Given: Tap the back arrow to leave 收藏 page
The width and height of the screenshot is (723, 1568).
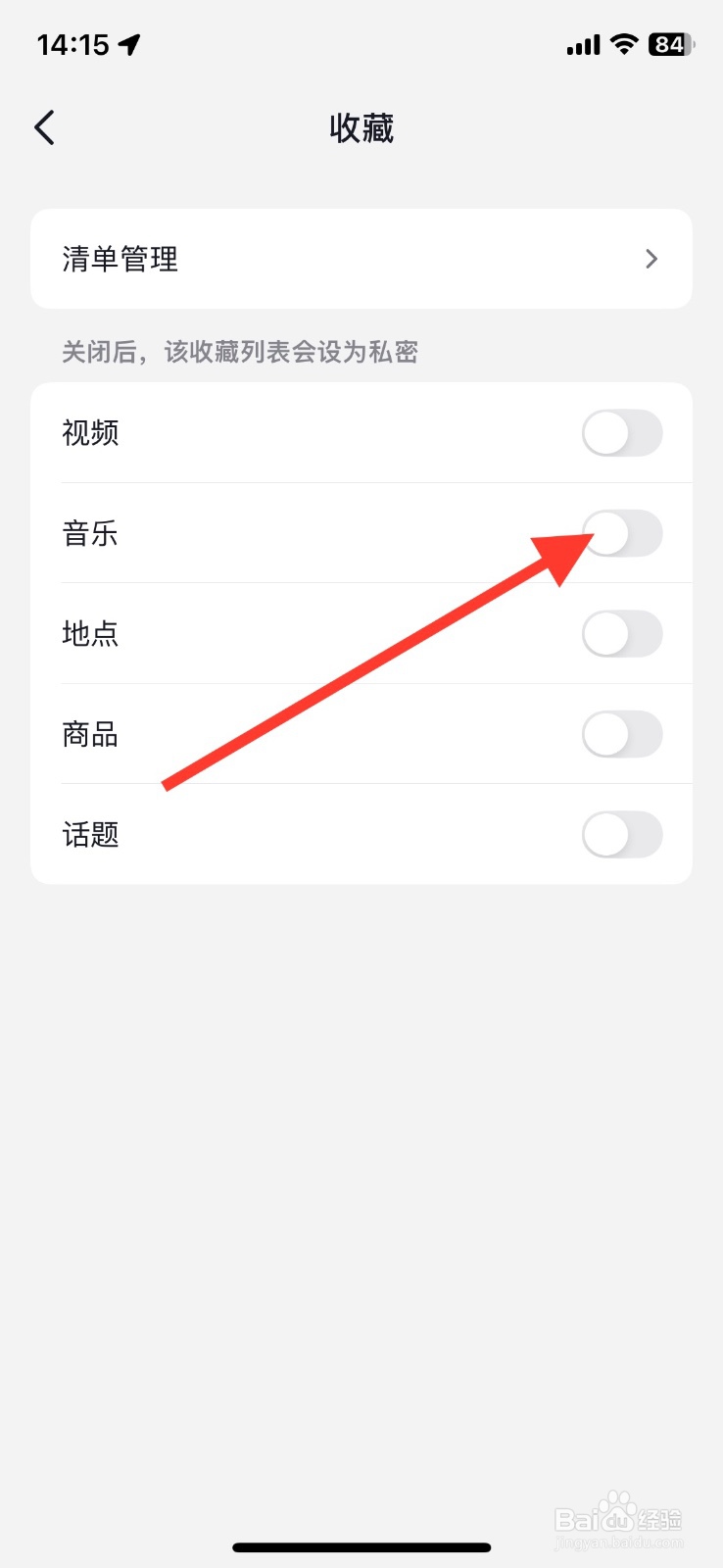Looking at the screenshot, I should click(43, 127).
